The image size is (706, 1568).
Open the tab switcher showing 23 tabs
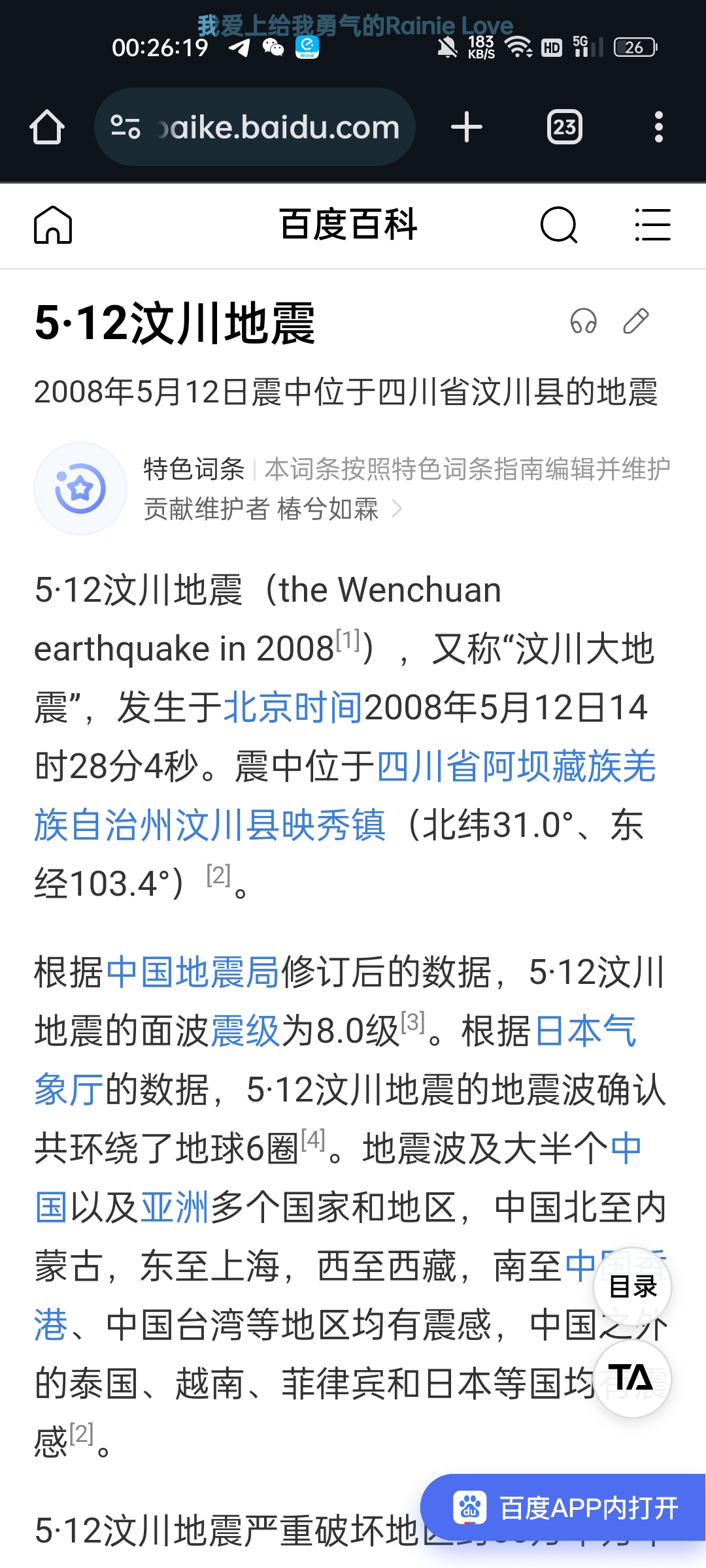click(564, 127)
